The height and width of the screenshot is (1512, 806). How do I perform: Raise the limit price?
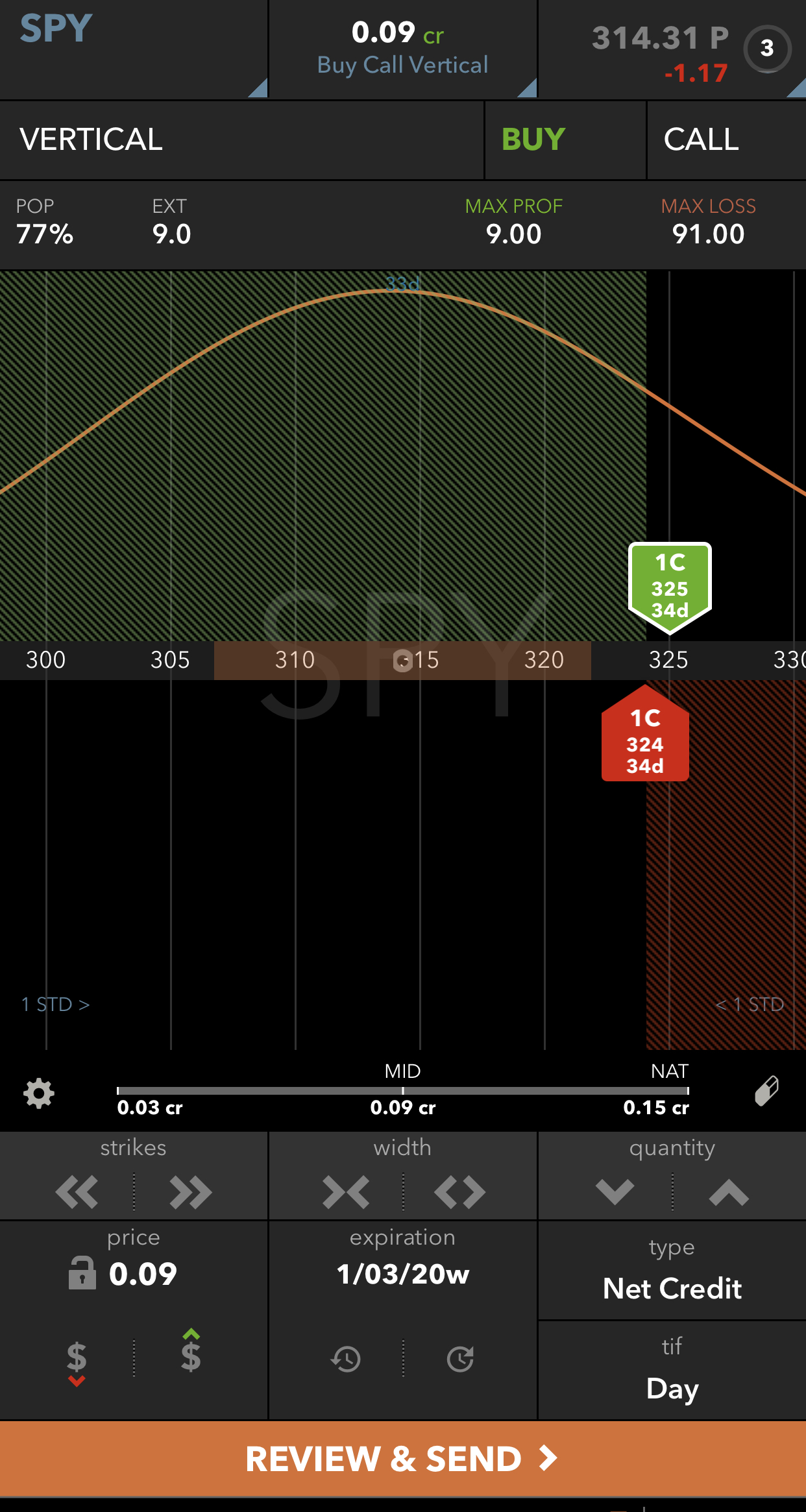(x=191, y=1353)
